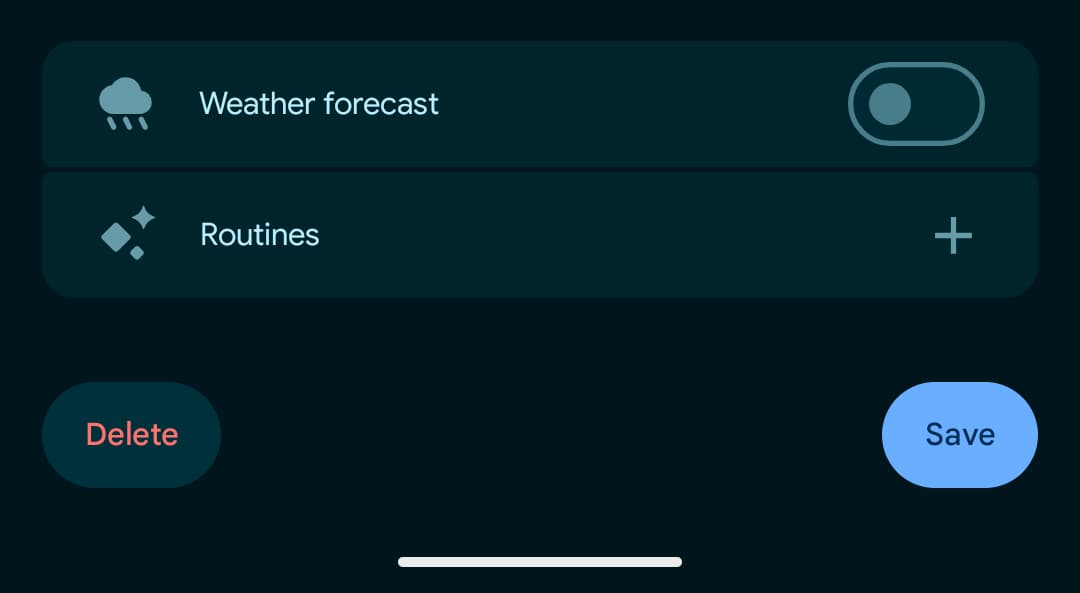1080x593 pixels.
Task: Delete this alarm
Action: [x=131, y=435]
